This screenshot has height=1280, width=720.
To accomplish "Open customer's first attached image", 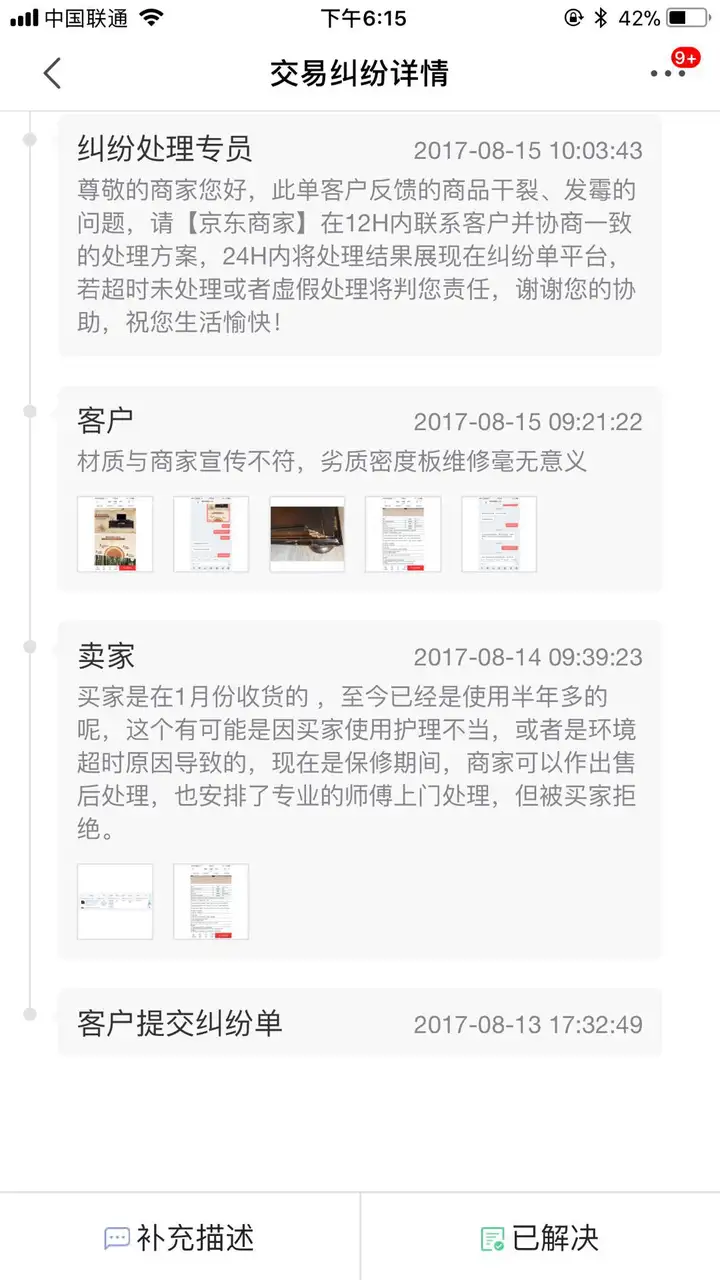I will (x=115, y=534).
